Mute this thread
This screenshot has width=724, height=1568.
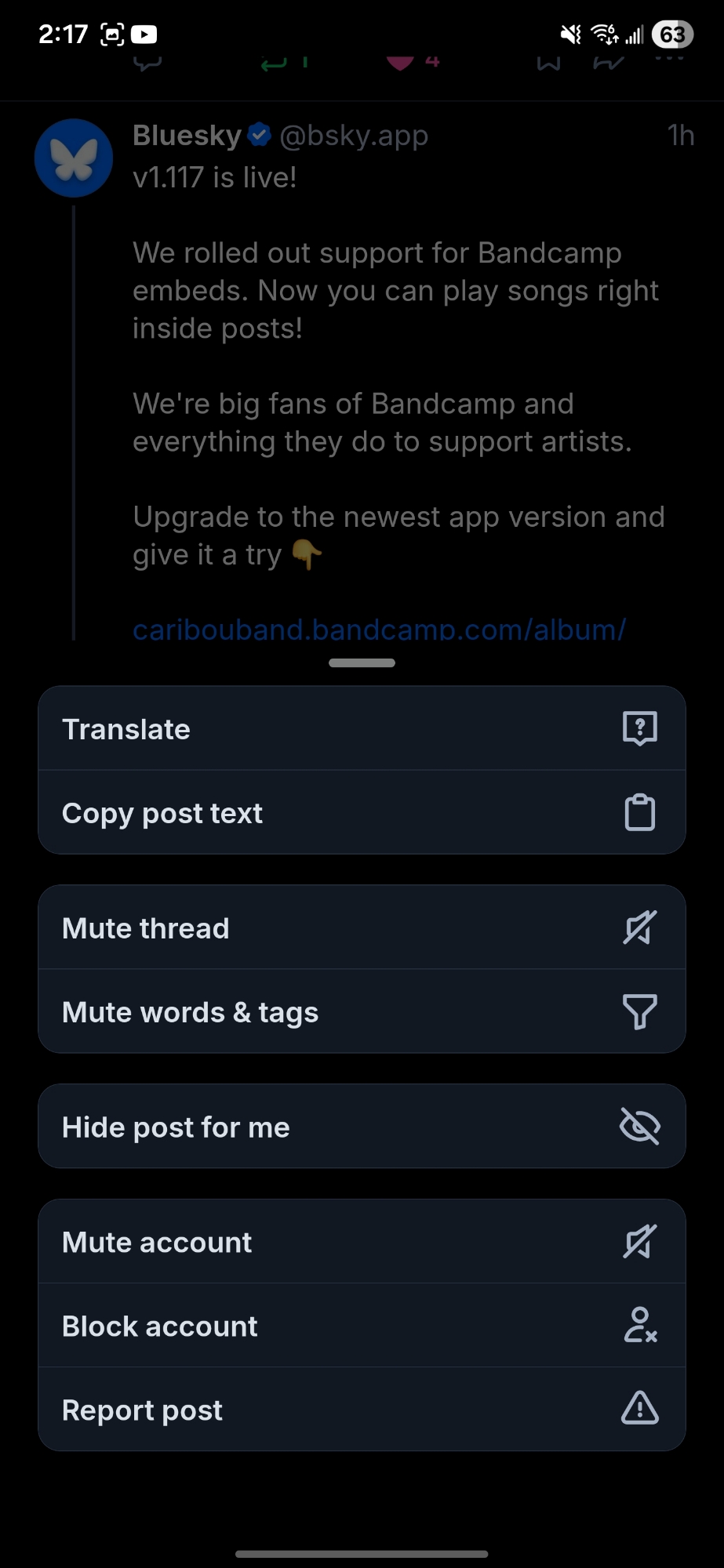(x=362, y=928)
